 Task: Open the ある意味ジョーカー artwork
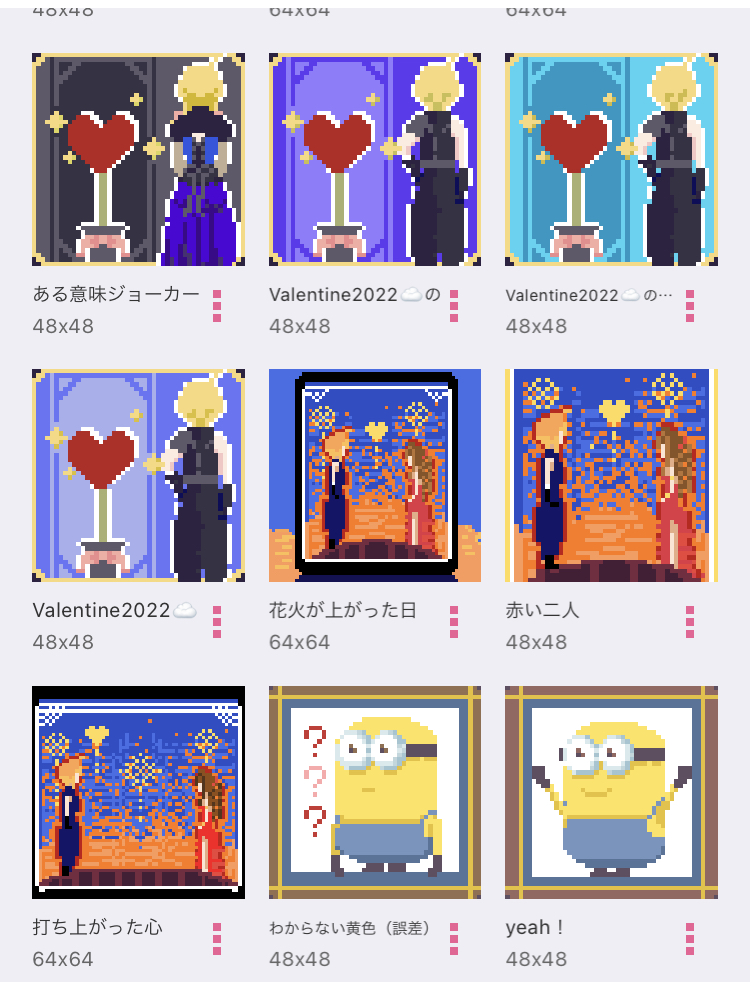pyautogui.click(x=138, y=160)
